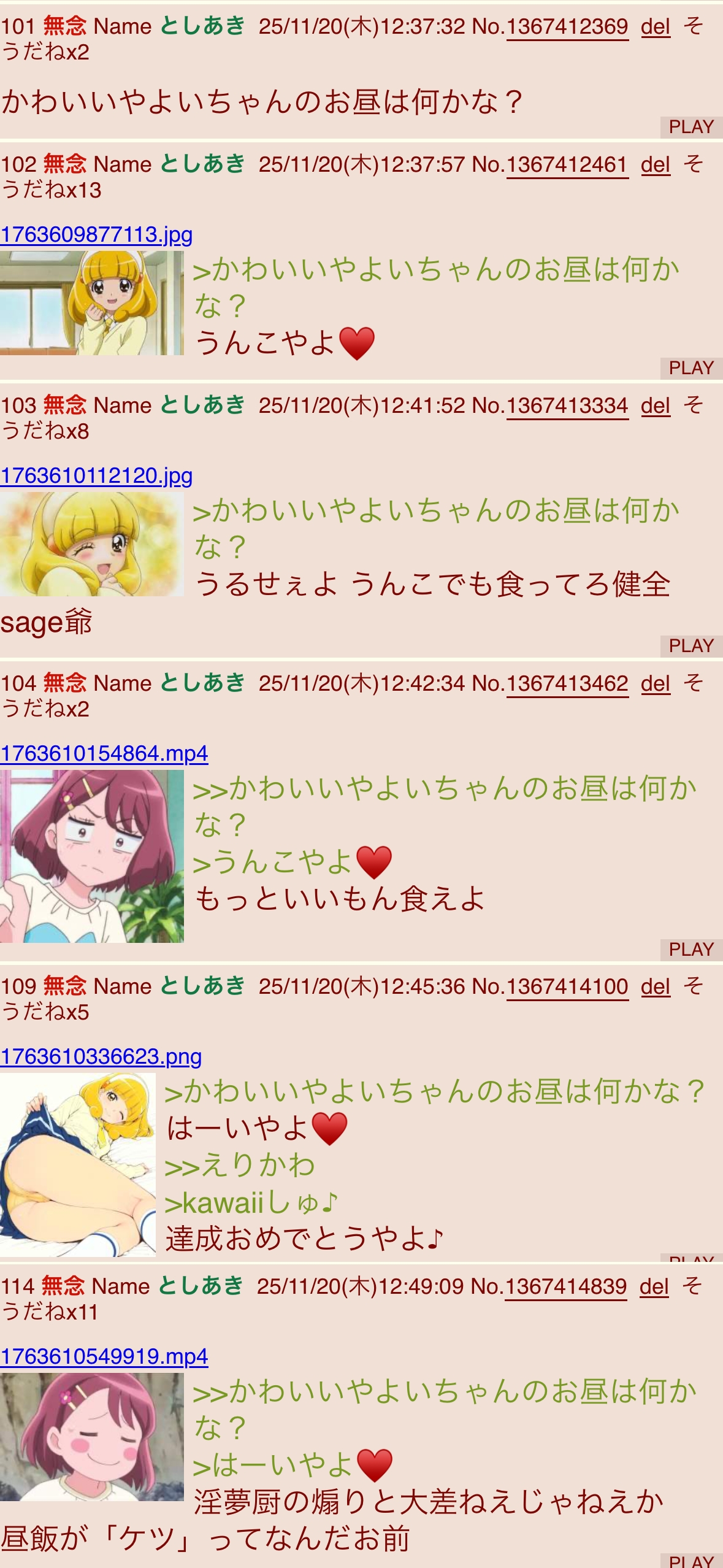Viewport: 723px width, 1568px height.
Task: Tap del on post 101
Action: click(655, 26)
